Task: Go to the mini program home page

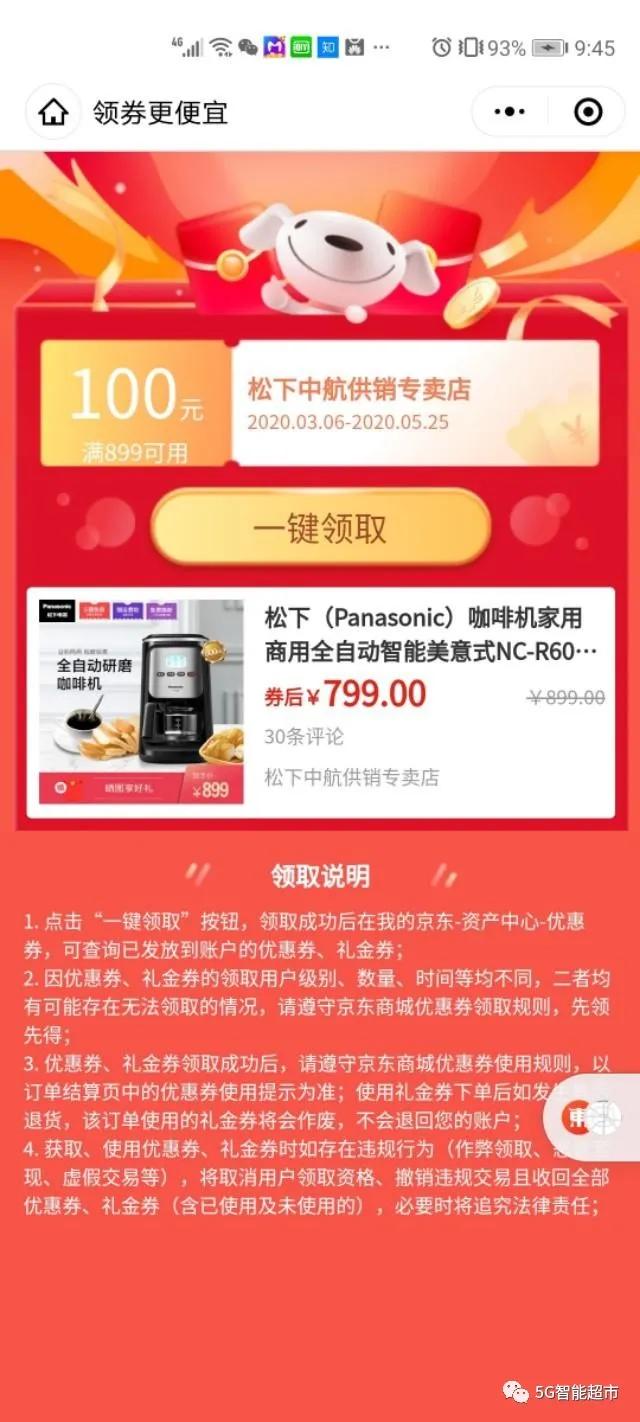Action: pyautogui.click(x=52, y=112)
